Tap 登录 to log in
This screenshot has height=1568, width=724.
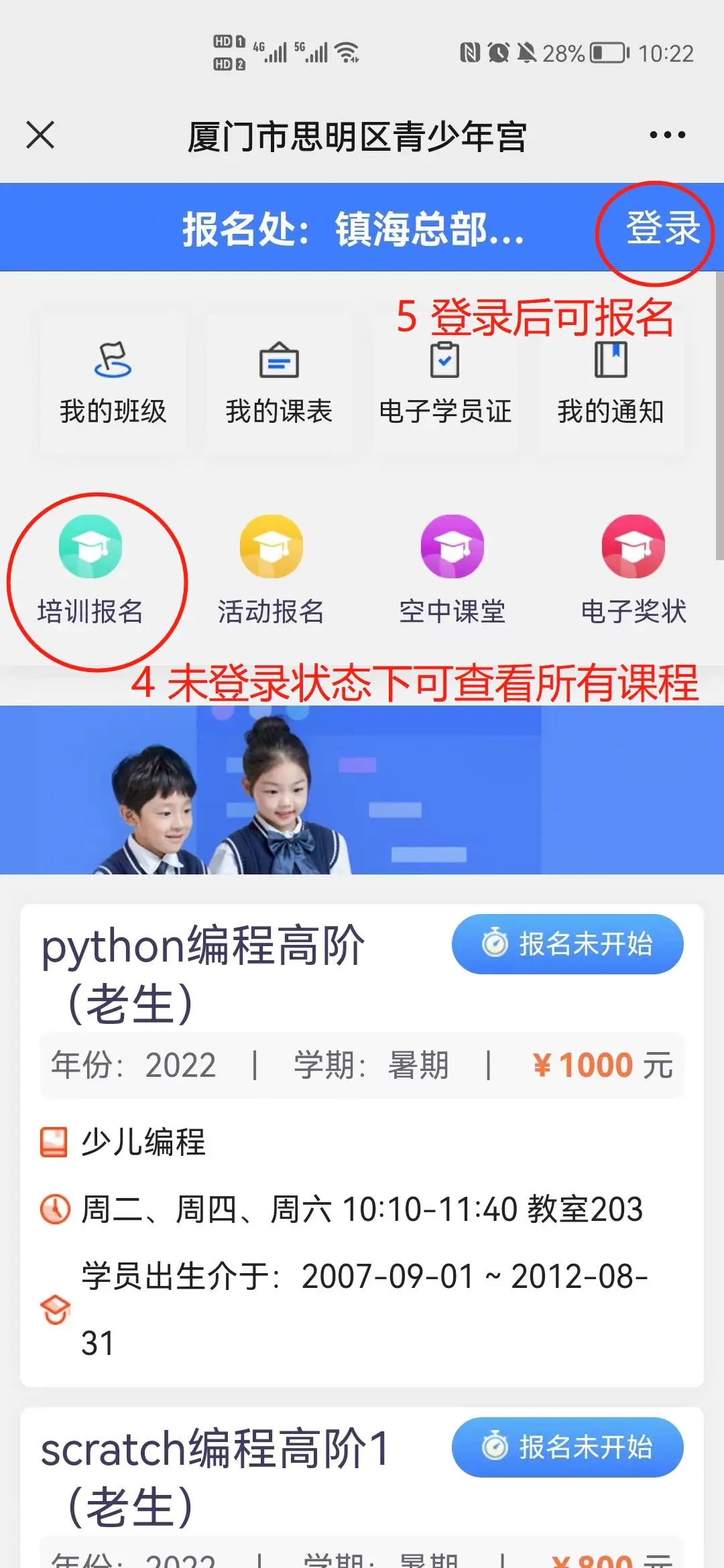(x=662, y=228)
